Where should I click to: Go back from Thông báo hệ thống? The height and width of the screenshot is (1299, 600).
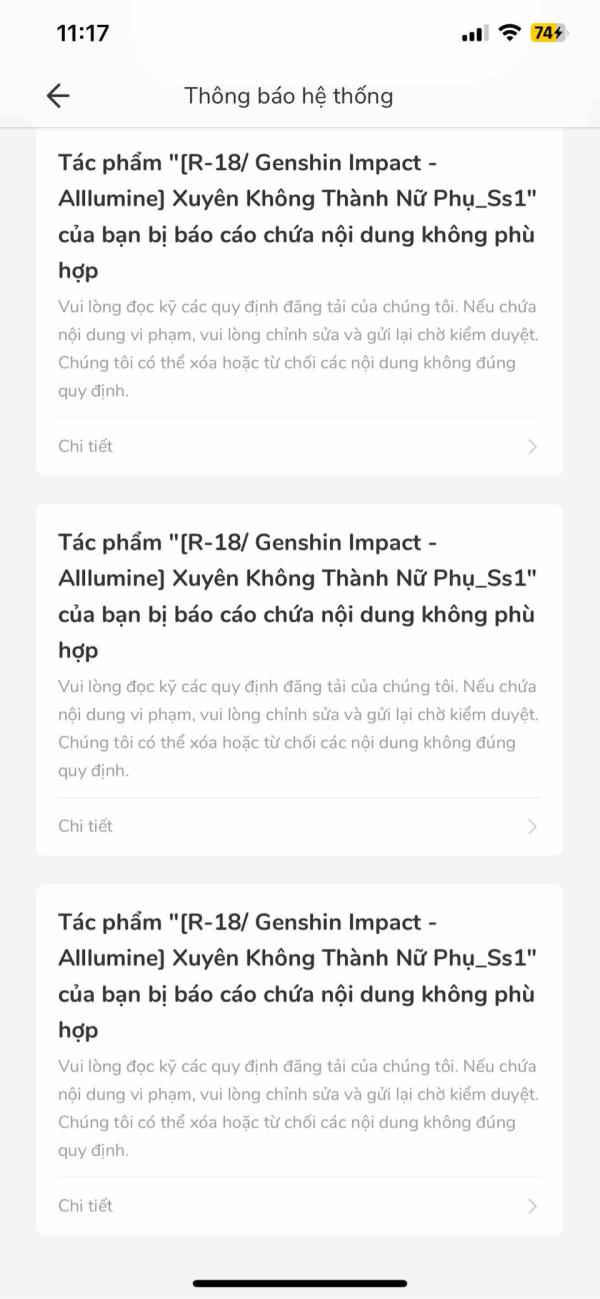(x=58, y=96)
